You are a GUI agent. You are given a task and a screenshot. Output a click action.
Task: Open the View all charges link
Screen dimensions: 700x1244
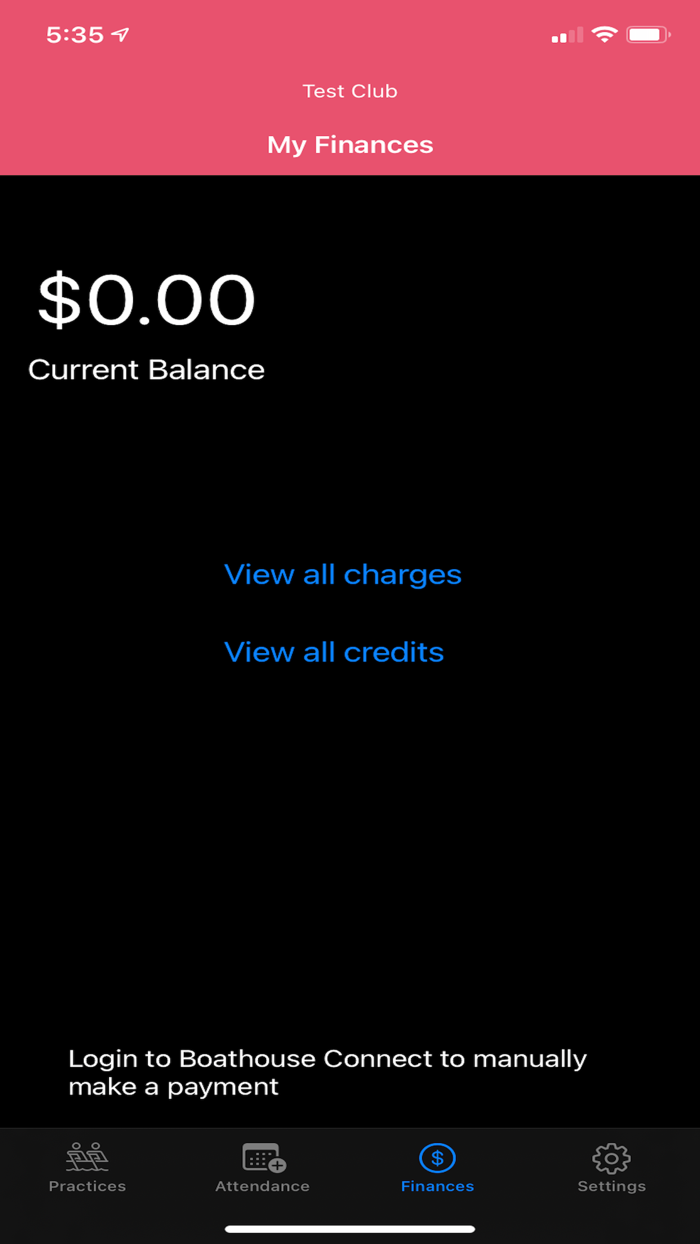pos(342,574)
